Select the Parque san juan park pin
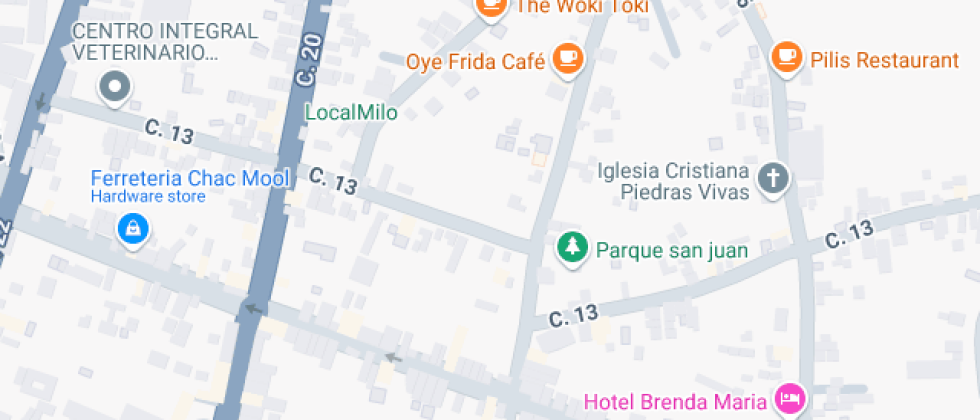The width and height of the screenshot is (980, 420). pos(571,247)
